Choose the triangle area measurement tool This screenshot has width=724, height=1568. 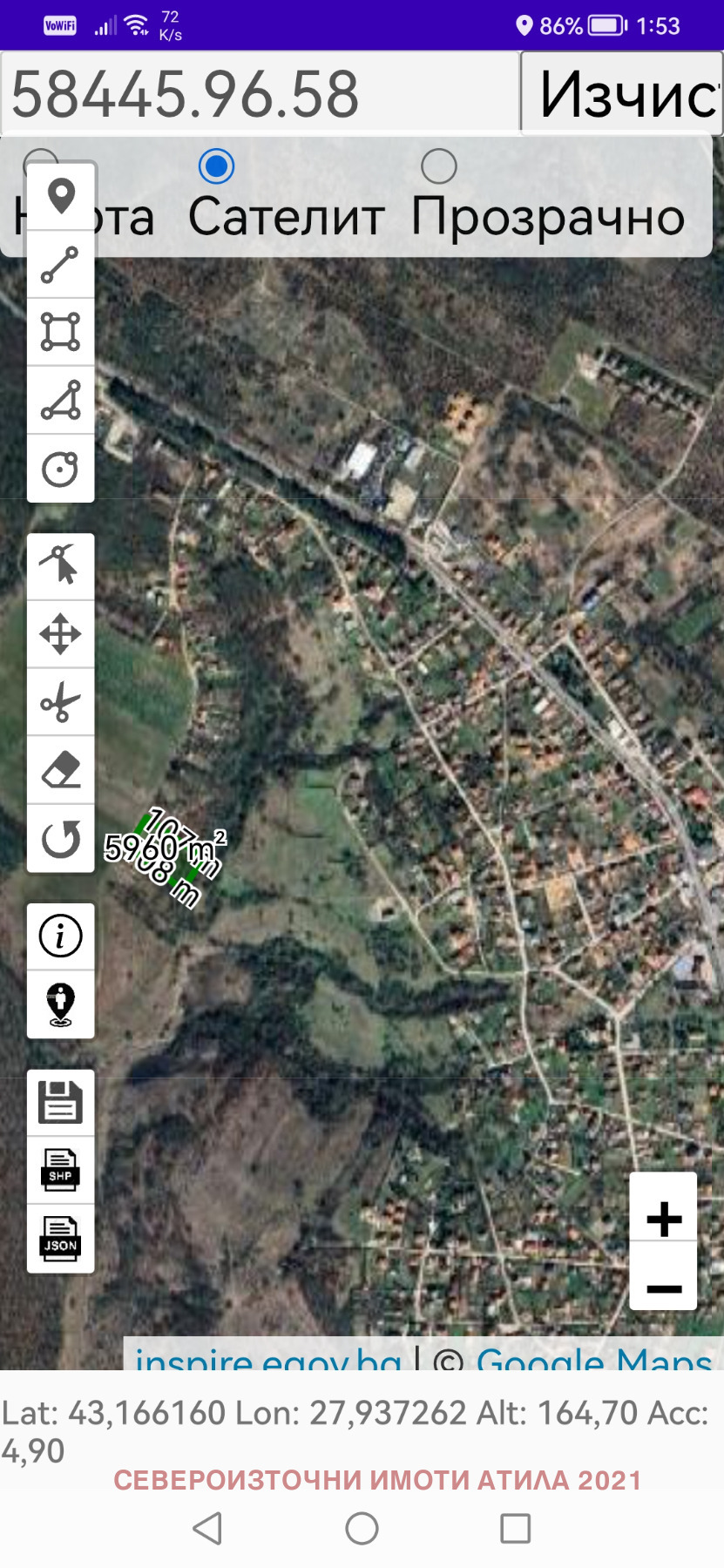(60, 400)
